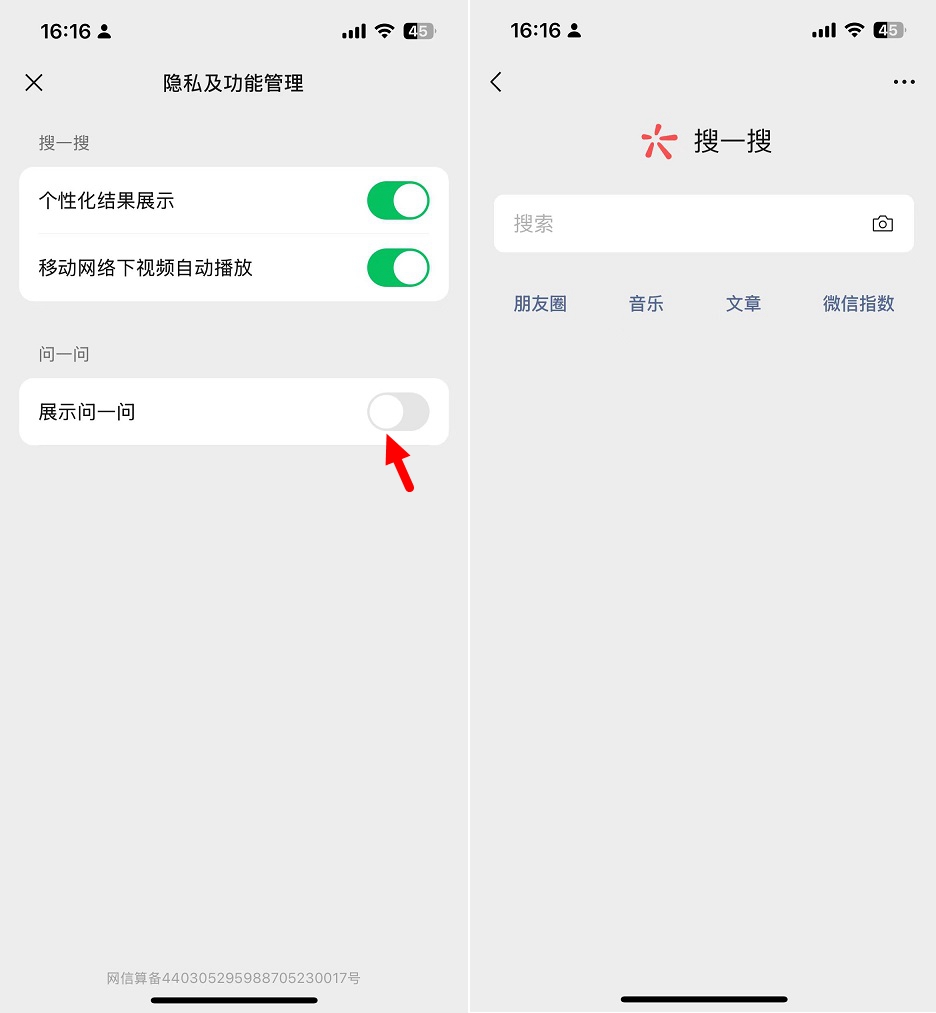Image resolution: width=936 pixels, height=1013 pixels.
Task: Click the Wi-Fi icon in the status bar
Action: click(383, 30)
